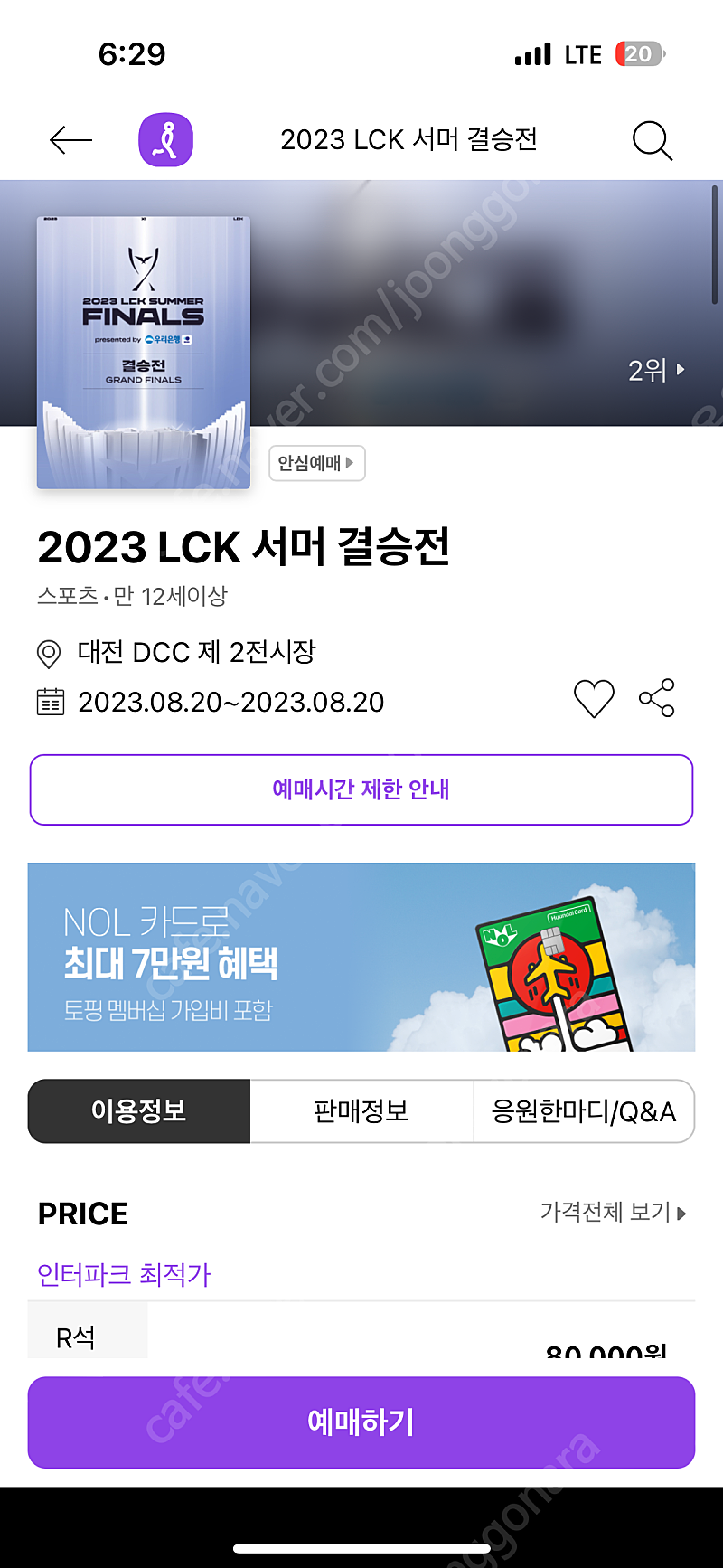Image resolution: width=723 pixels, height=1568 pixels.
Task: Tap the LTE signal status area
Action: [560, 53]
